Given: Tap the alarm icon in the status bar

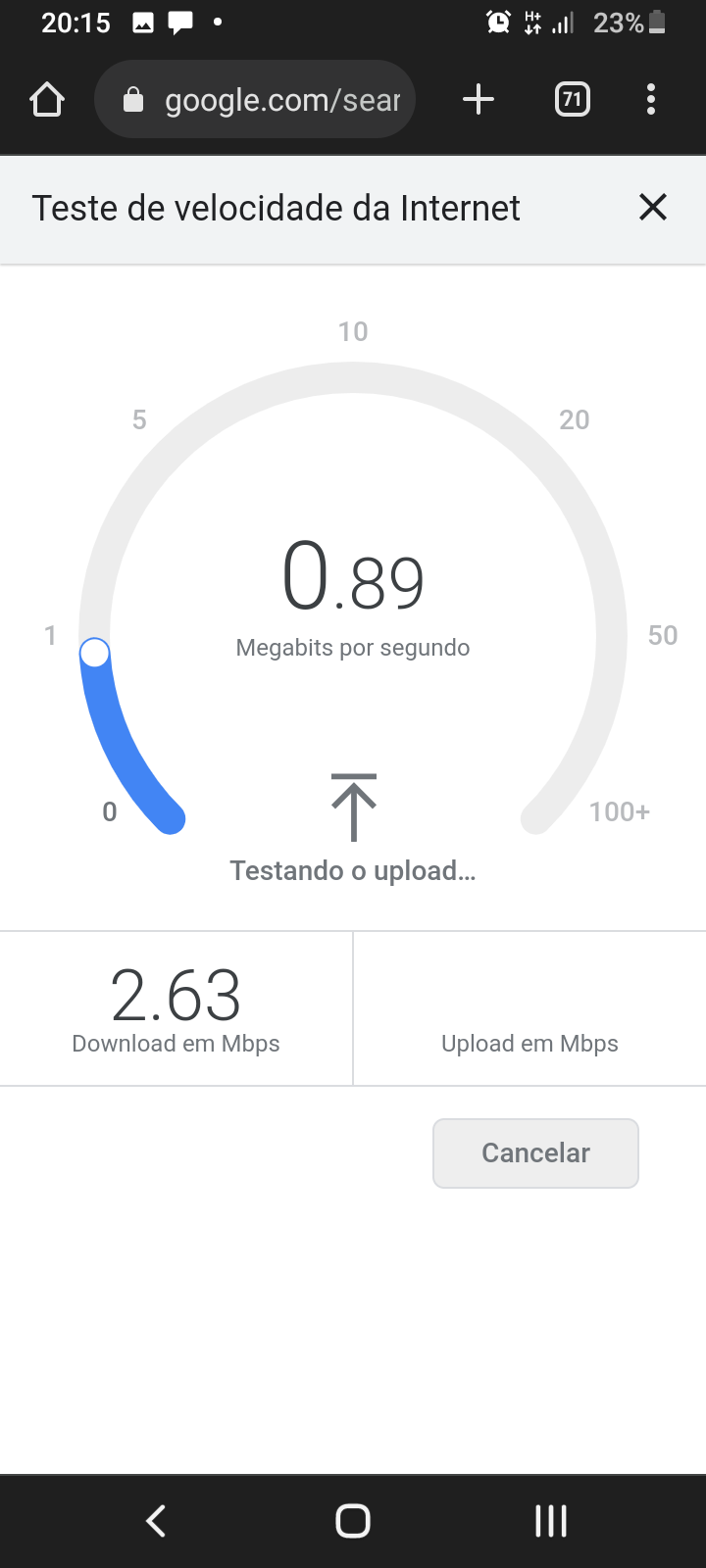Looking at the screenshot, I should (498, 22).
